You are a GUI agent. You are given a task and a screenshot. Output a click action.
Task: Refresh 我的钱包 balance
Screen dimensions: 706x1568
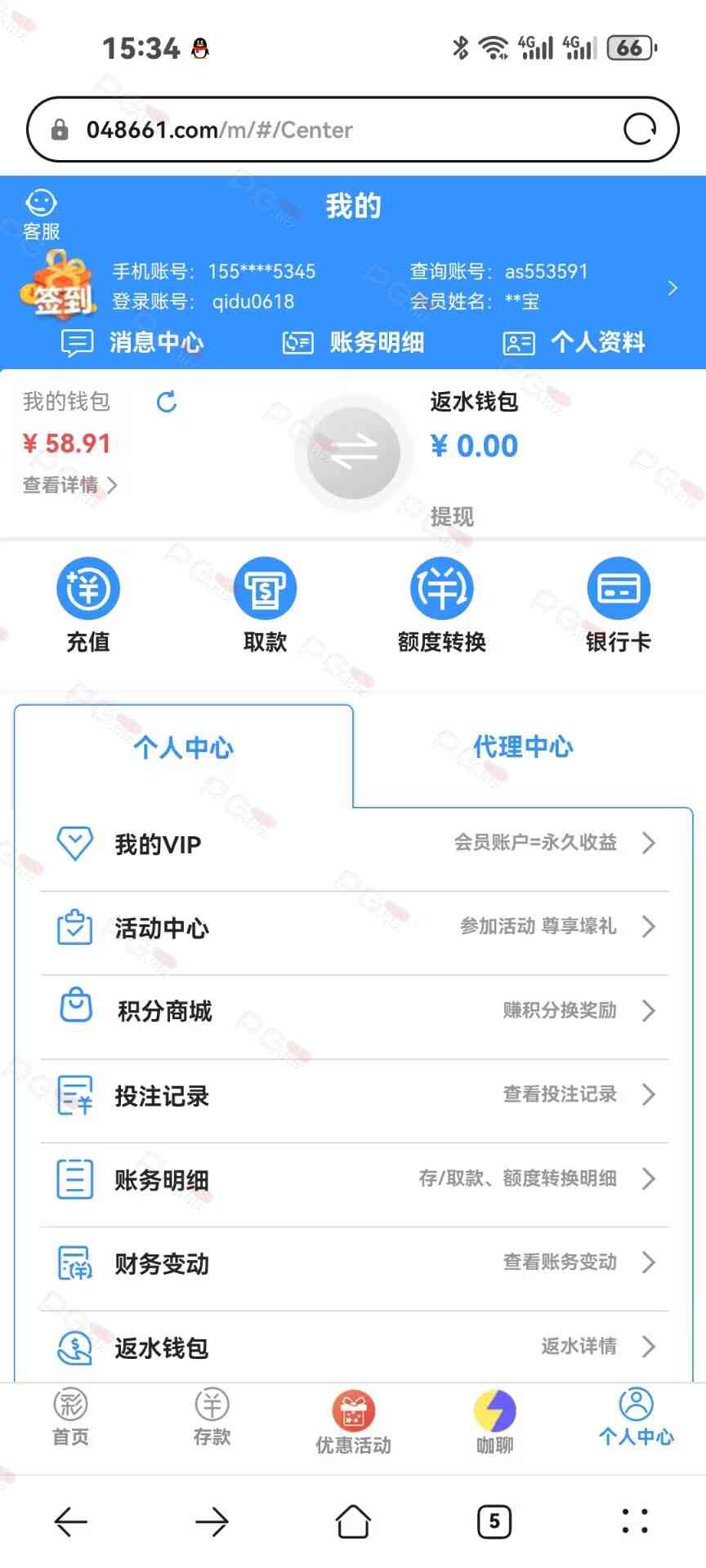[167, 402]
